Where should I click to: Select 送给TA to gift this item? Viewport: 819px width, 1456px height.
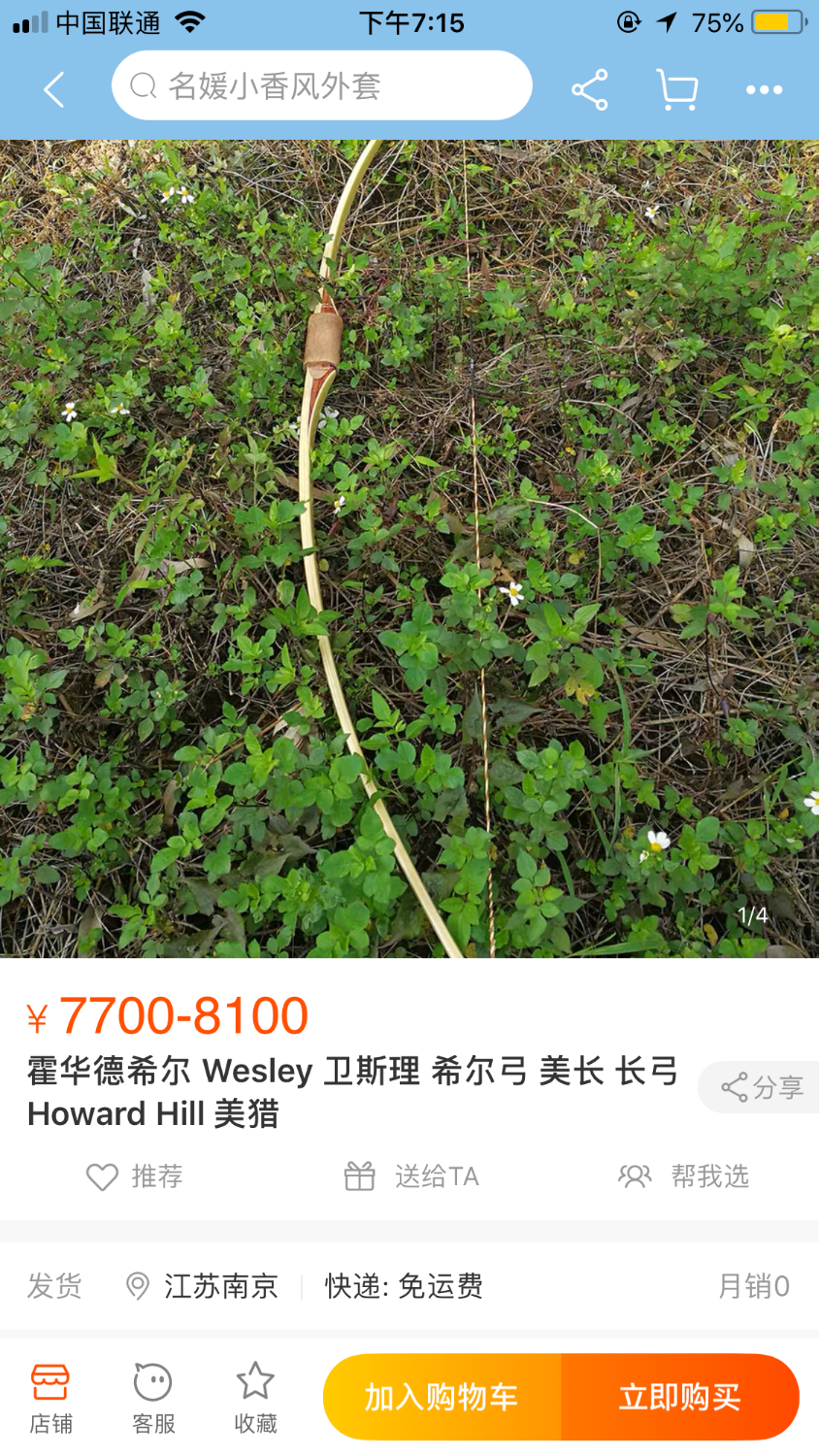click(411, 1176)
